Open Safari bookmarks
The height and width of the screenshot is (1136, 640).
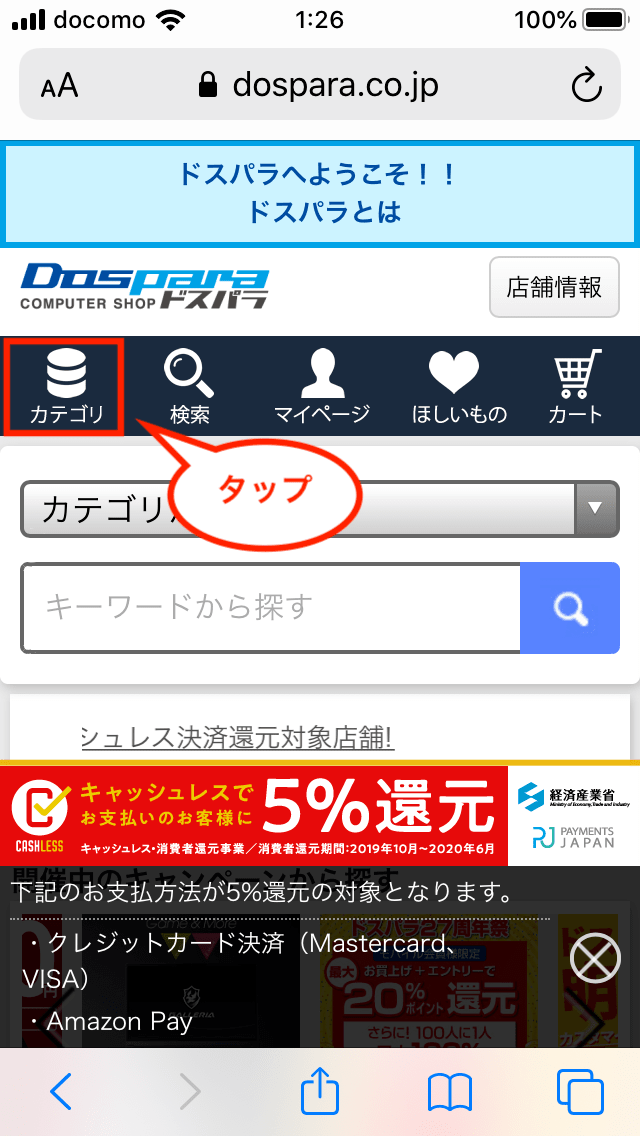(x=449, y=1092)
